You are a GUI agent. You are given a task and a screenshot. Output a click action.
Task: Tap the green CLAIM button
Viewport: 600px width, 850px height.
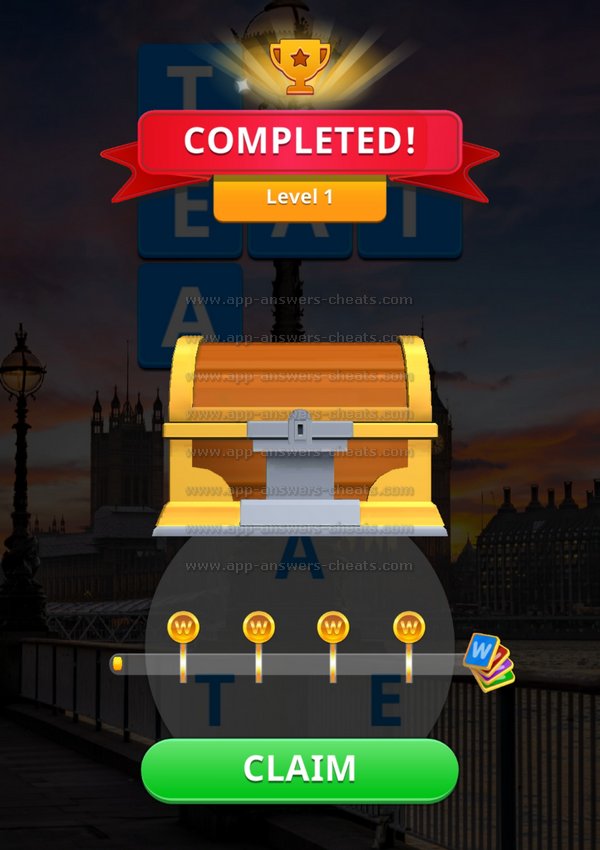(x=300, y=769)
